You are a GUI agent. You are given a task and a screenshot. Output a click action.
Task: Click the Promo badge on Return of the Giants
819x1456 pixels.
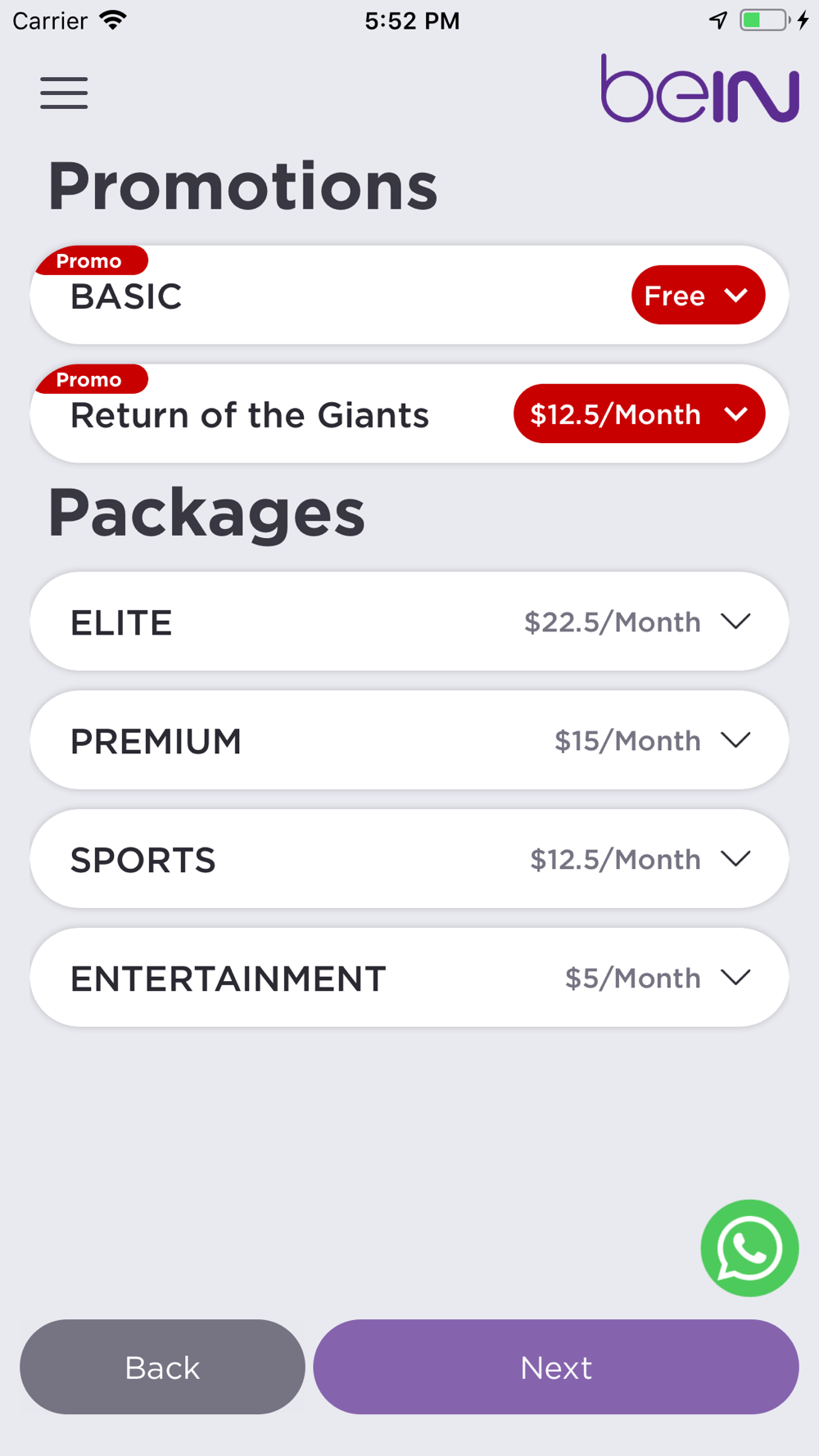(89, 379)
